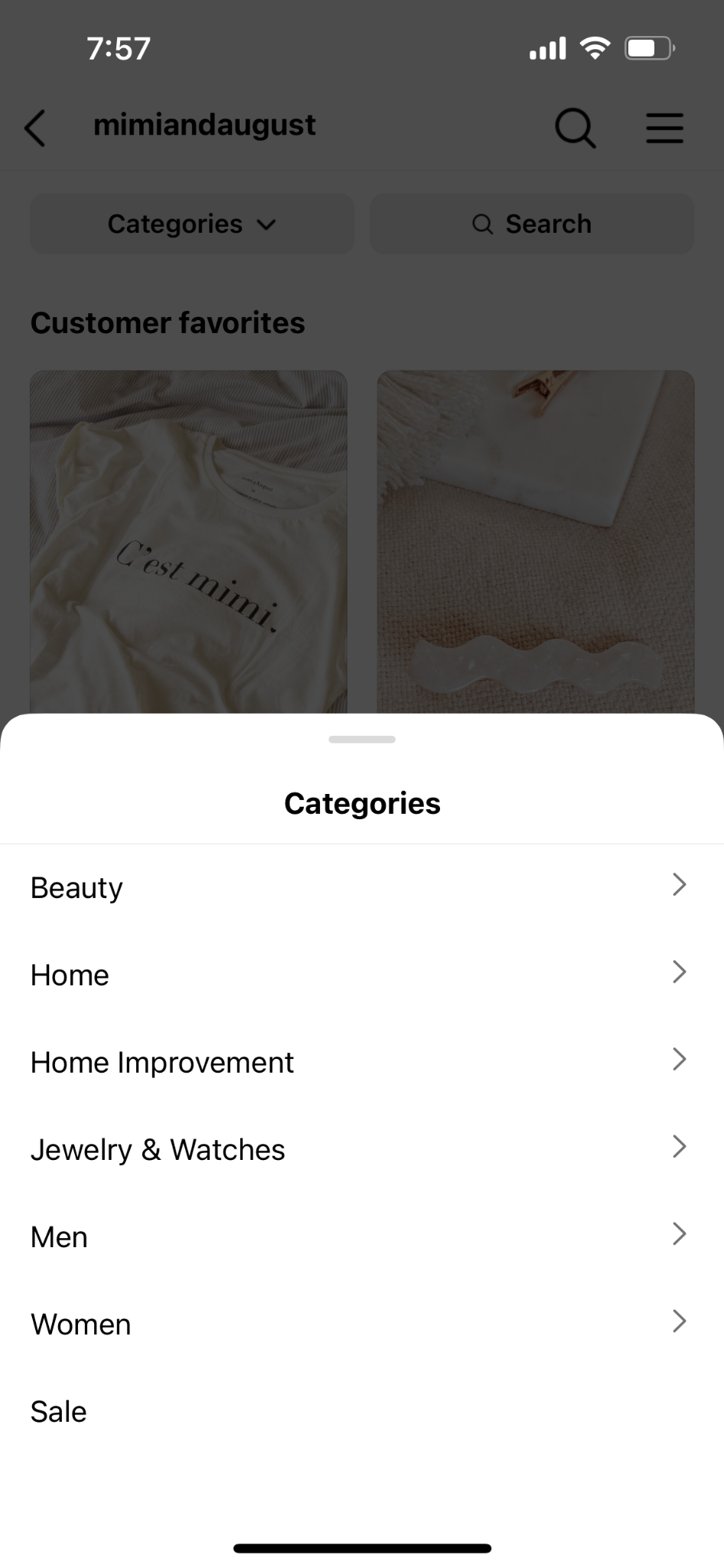Tap the Search shop button
Viewport: 724px width, 1568px height.
point(532,224)
